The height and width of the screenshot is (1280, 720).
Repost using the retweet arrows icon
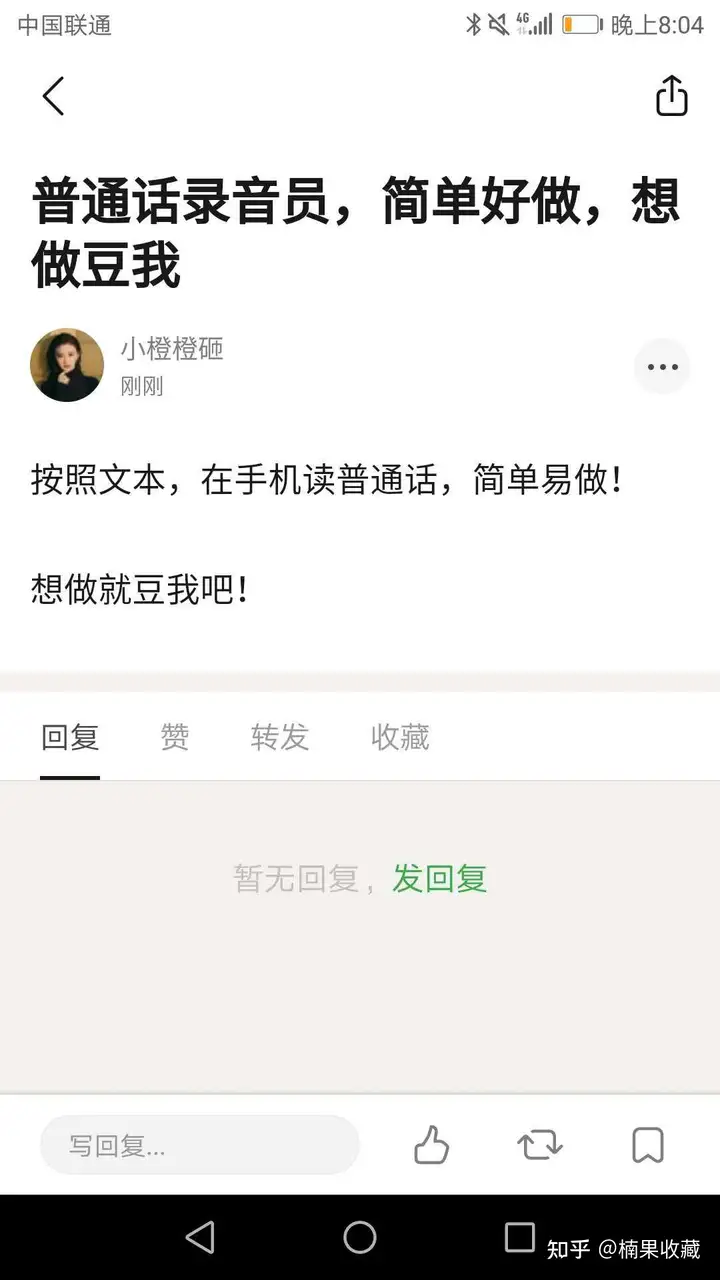tap(540, 1145)
